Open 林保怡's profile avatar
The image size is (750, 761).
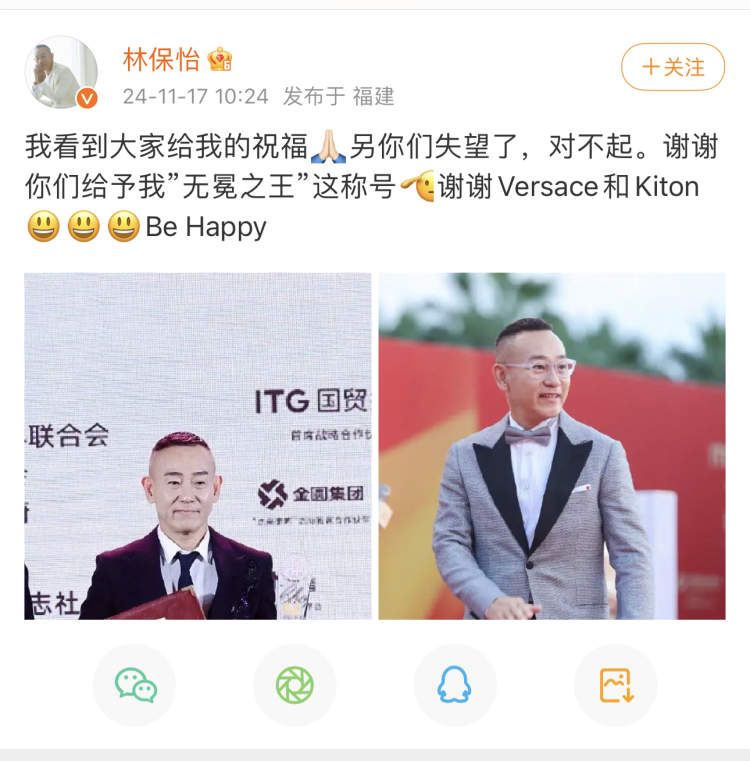click(61, 73)
